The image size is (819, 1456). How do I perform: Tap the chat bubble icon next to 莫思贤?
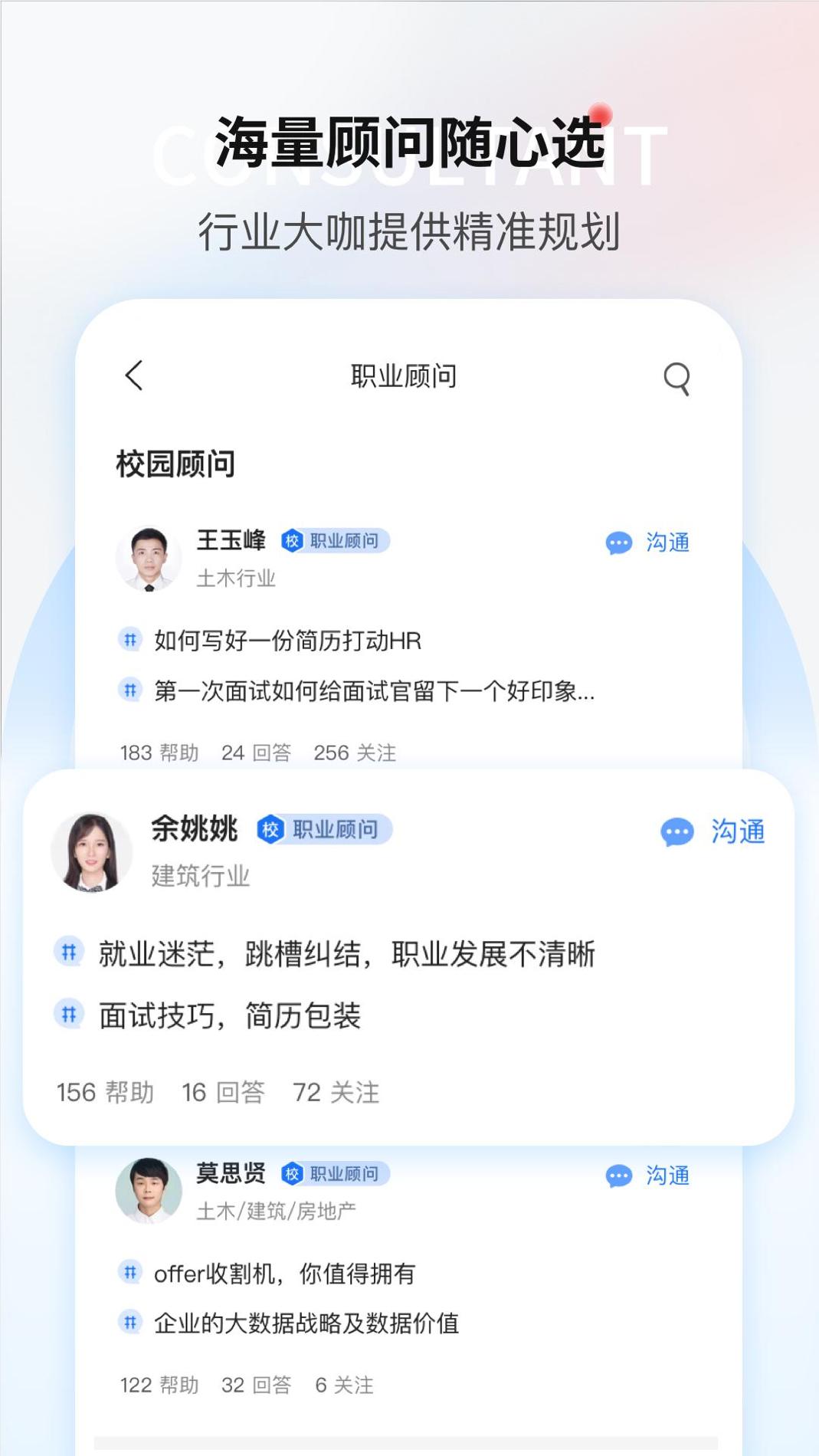tap(619, 1173)
